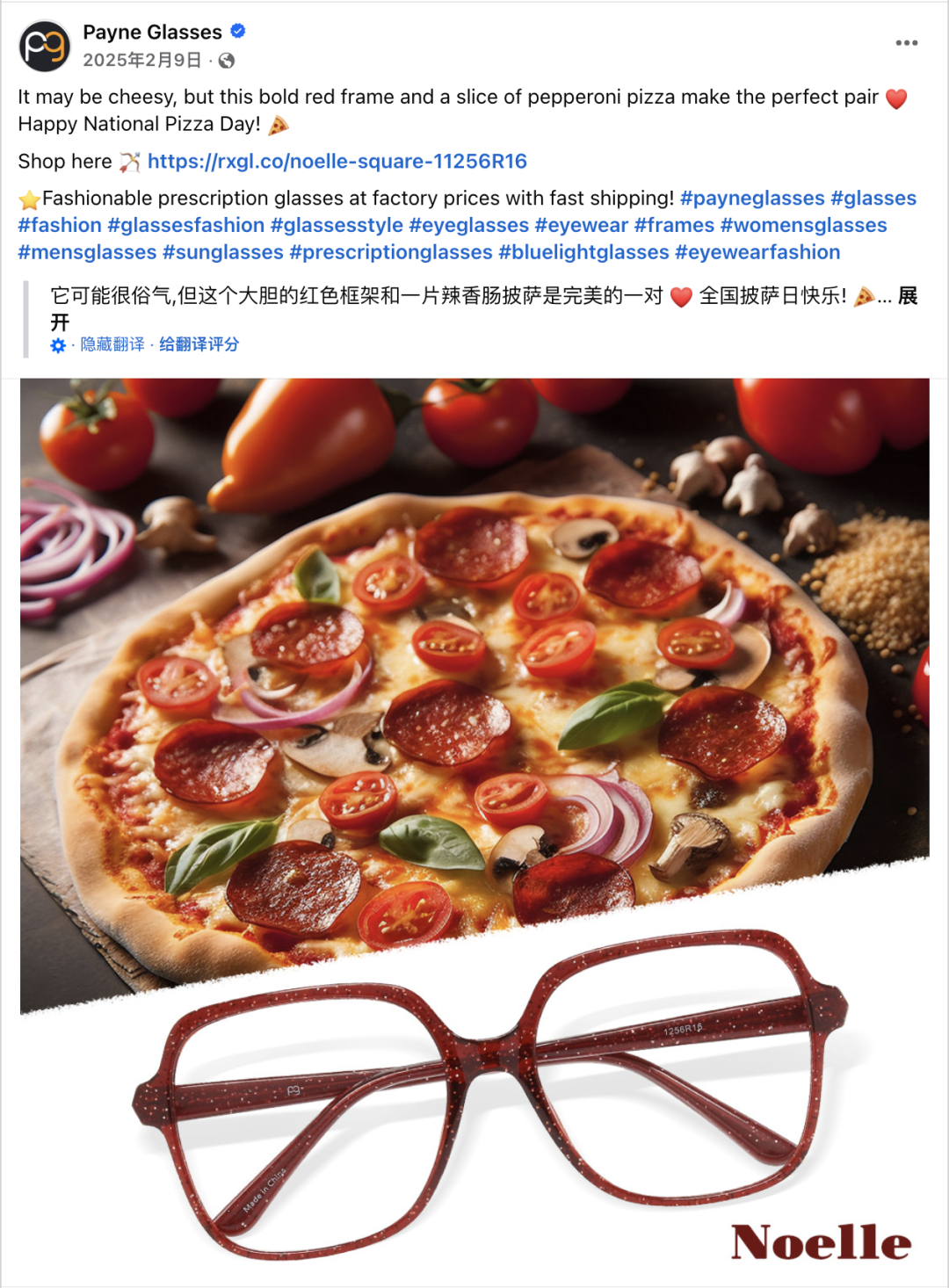Open the Payne Glasses profile picture
Viewport: 949px width, 1288px height.
click(x=44, y=46)
